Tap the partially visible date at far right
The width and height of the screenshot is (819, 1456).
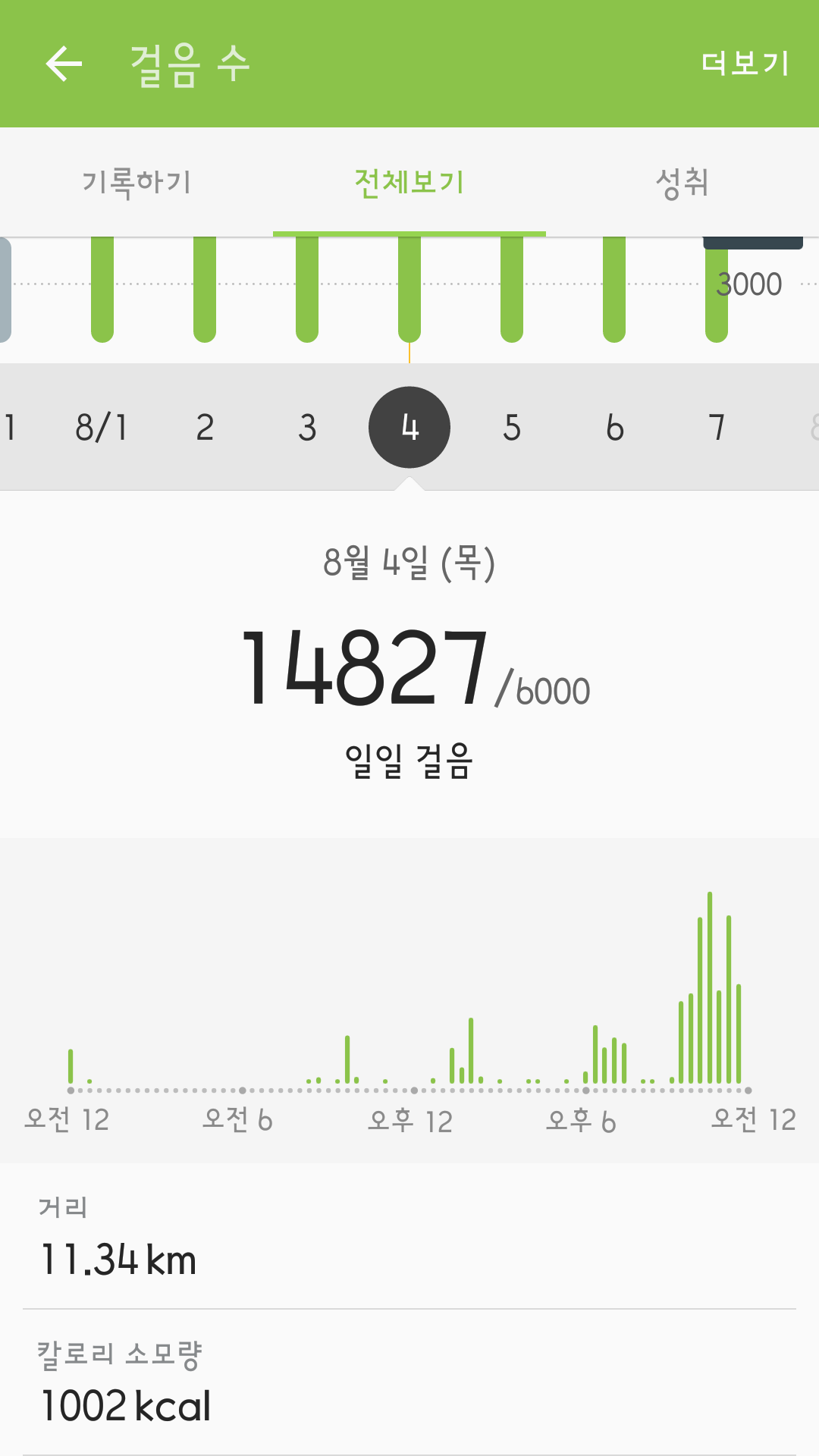[813, 427]
